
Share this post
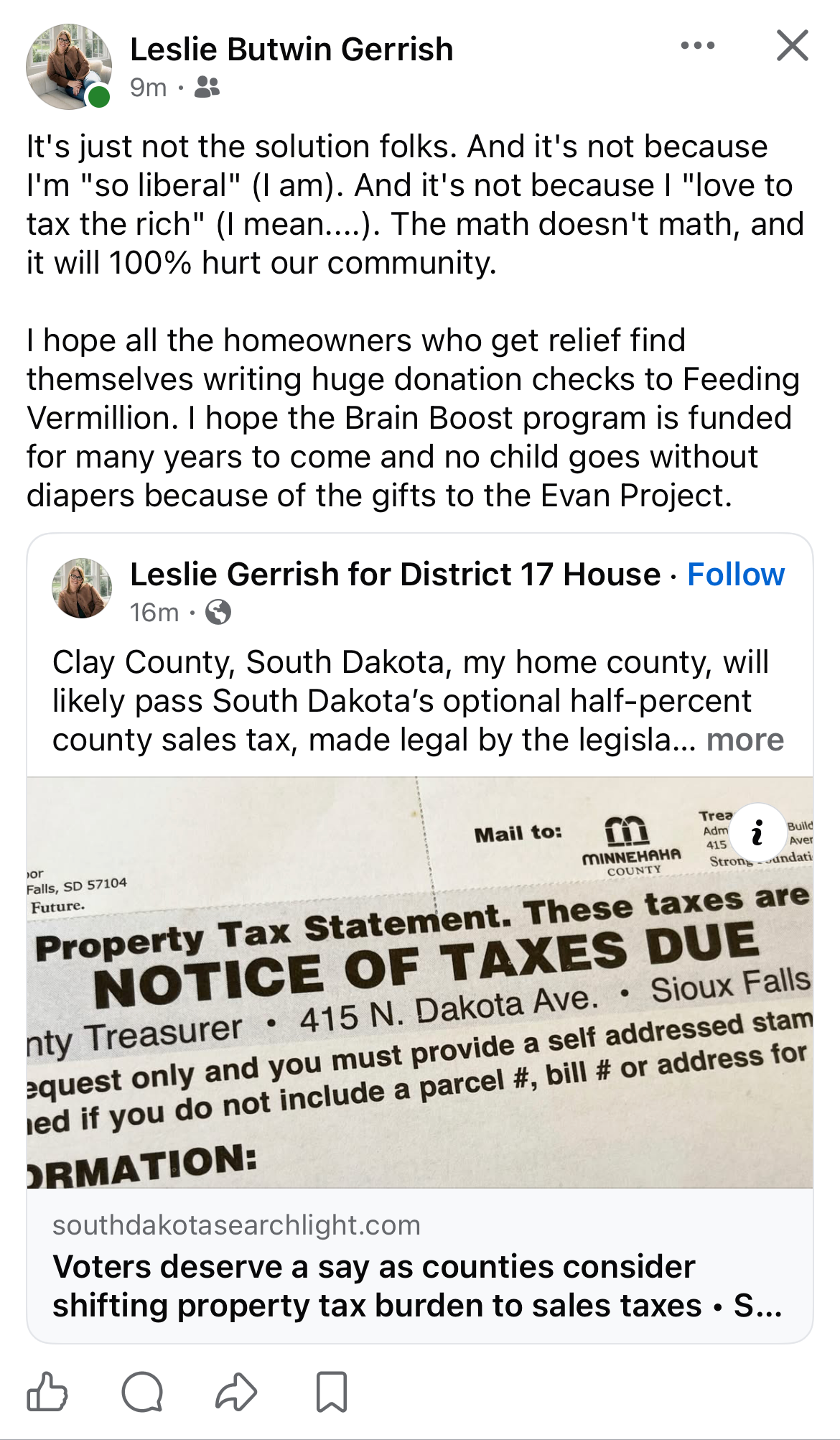(x=236, y=1392)
